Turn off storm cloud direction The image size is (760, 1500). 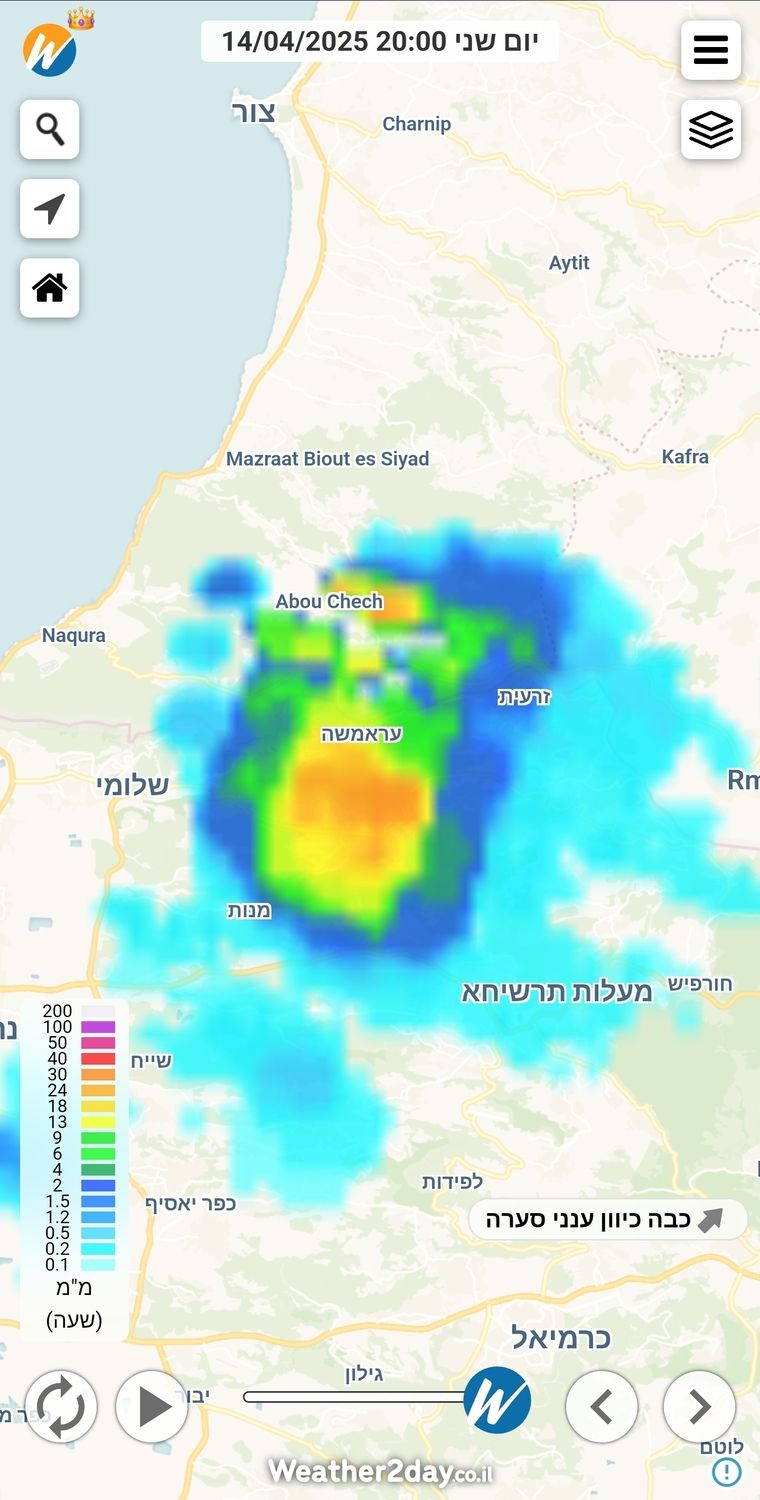pyautogui.click(x=608, y=1220)
